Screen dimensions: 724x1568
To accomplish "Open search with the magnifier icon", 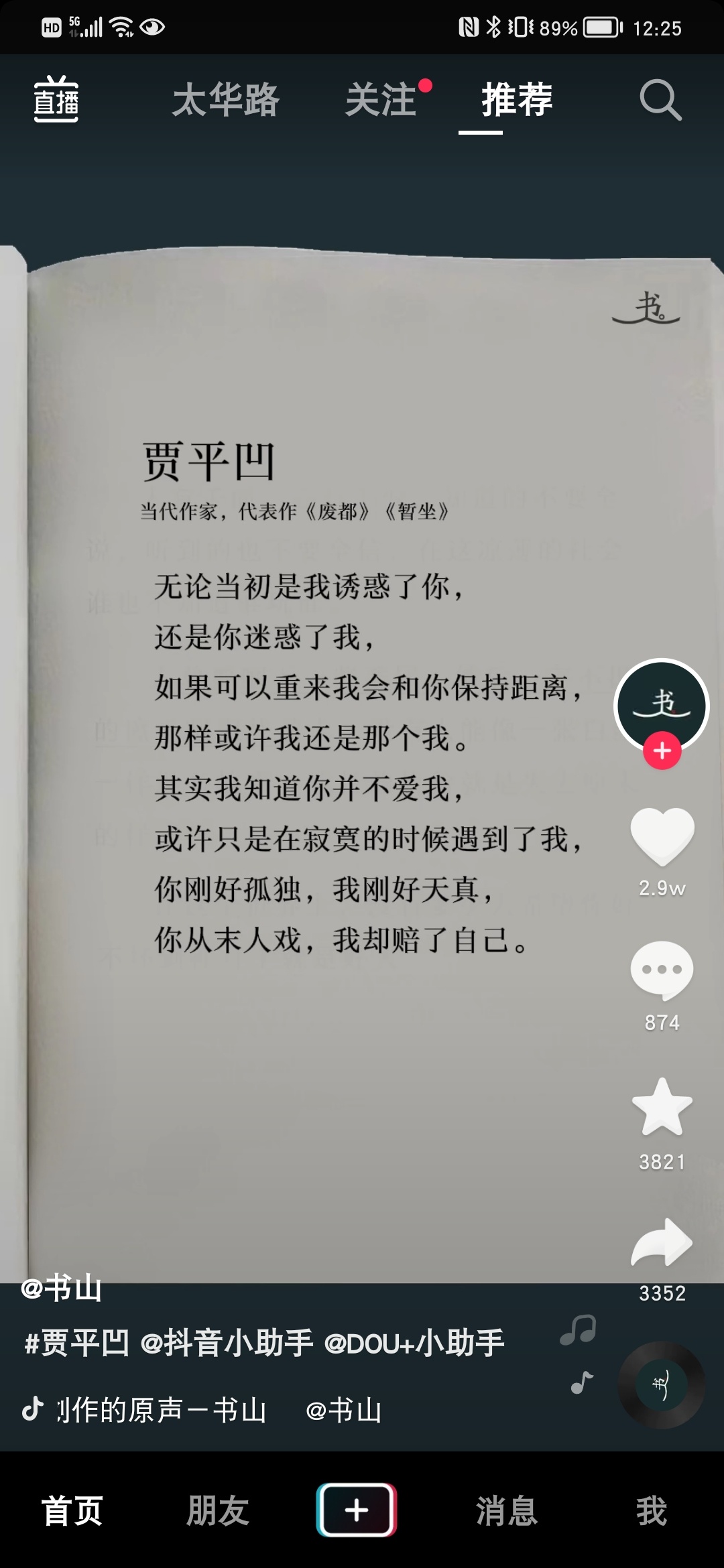I will pos(660,101).
